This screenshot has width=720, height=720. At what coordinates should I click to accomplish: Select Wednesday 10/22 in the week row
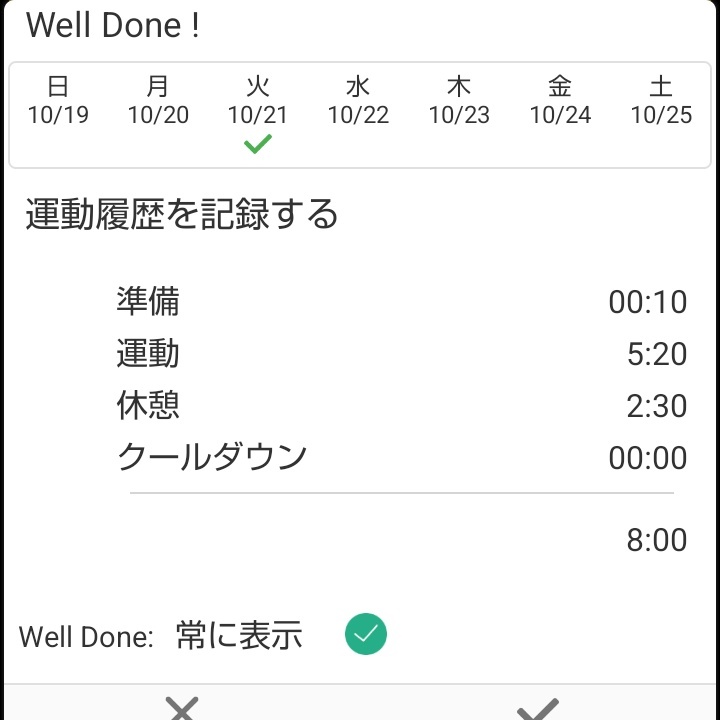358,102
